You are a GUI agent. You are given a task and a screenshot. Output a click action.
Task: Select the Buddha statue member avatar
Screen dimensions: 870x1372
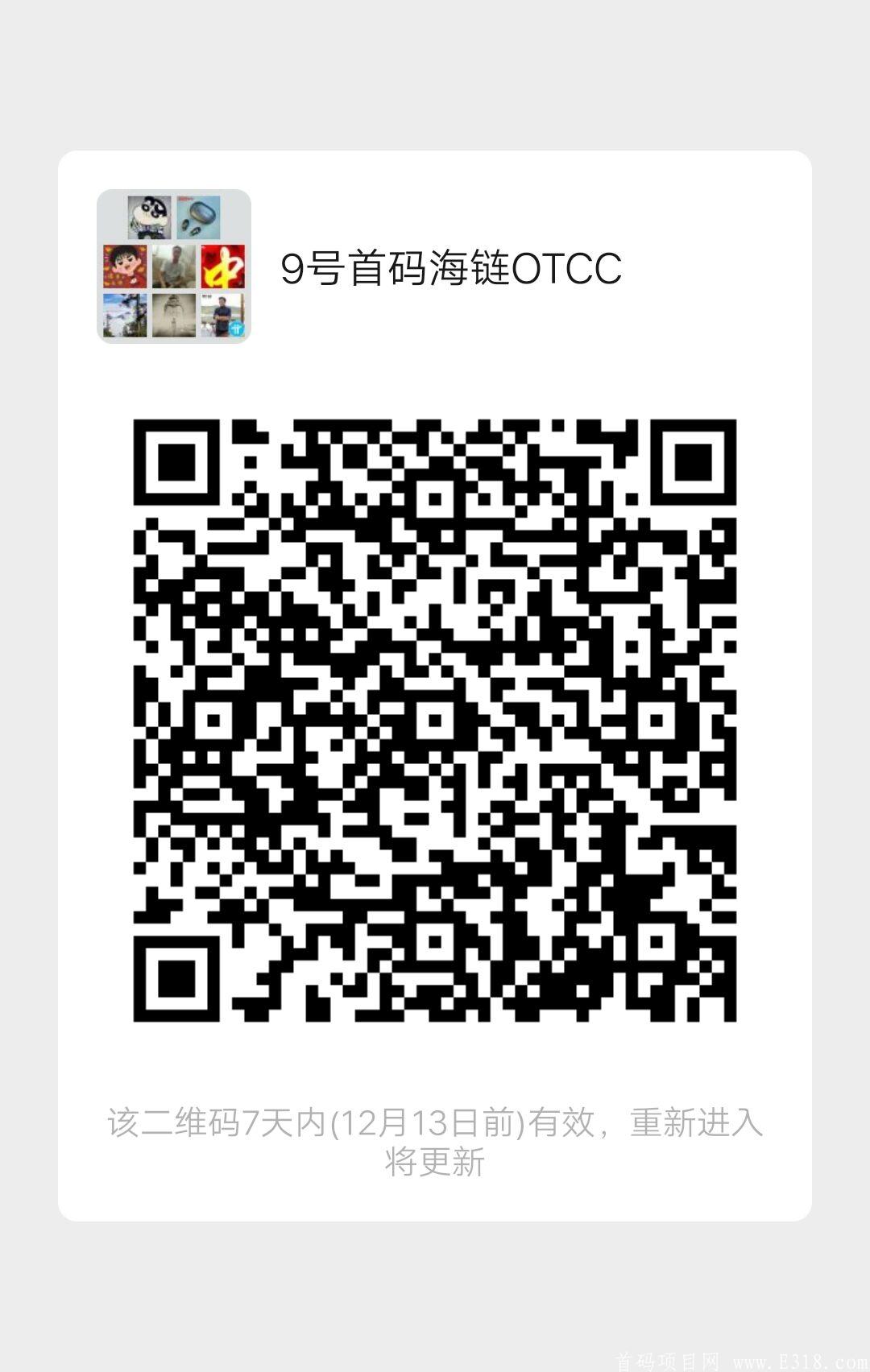pyautogui.click(x=174, y=315)
